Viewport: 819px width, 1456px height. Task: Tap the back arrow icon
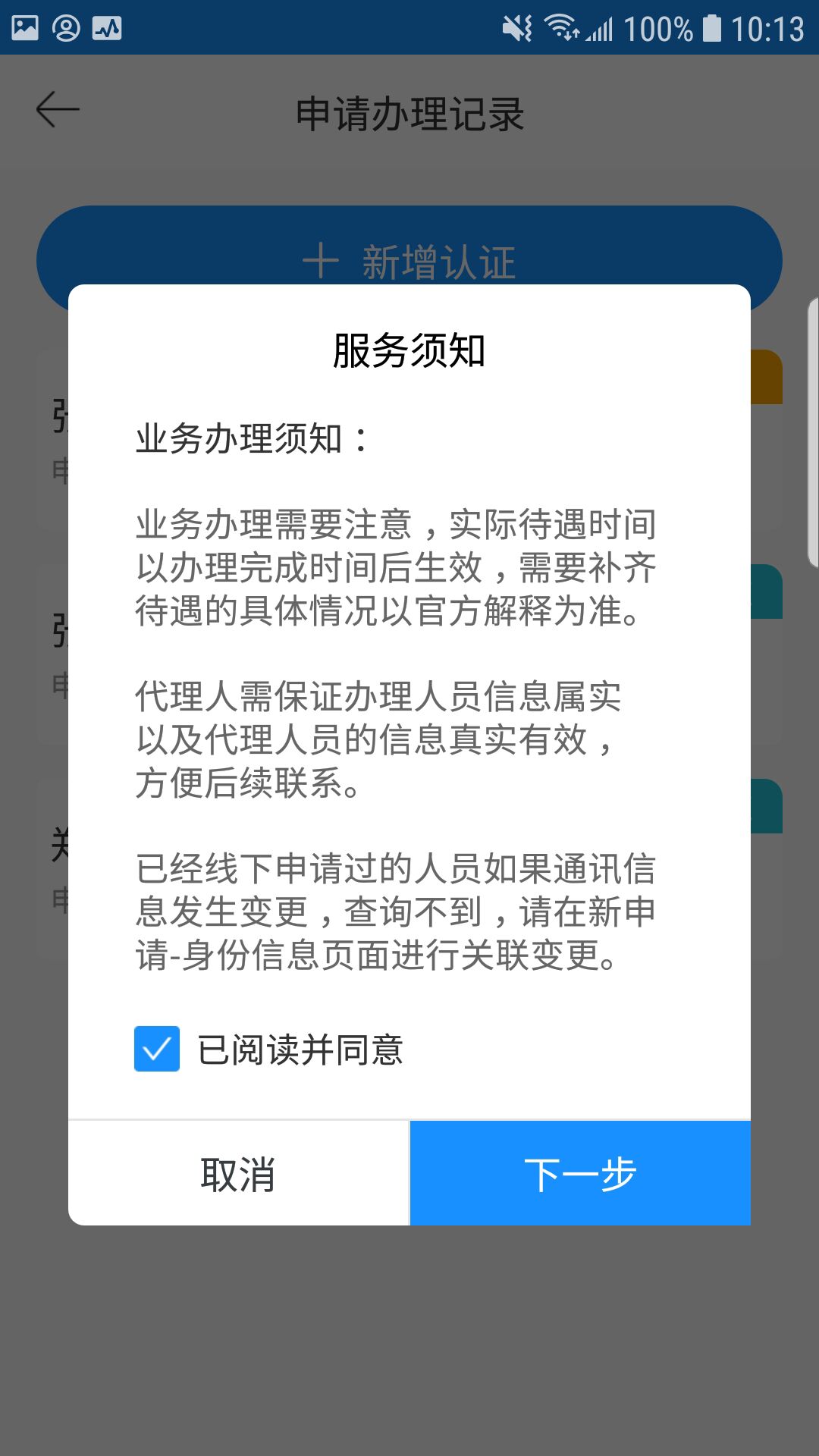(x=57, y=108)
